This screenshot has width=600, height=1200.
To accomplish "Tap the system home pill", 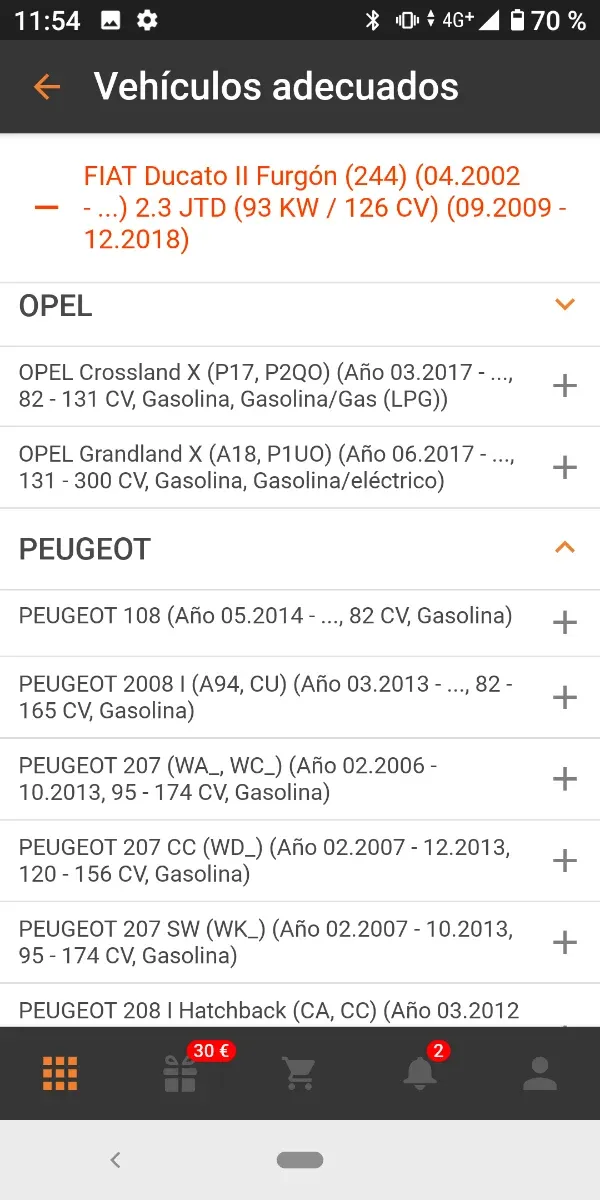I will tap(300, 1160).
